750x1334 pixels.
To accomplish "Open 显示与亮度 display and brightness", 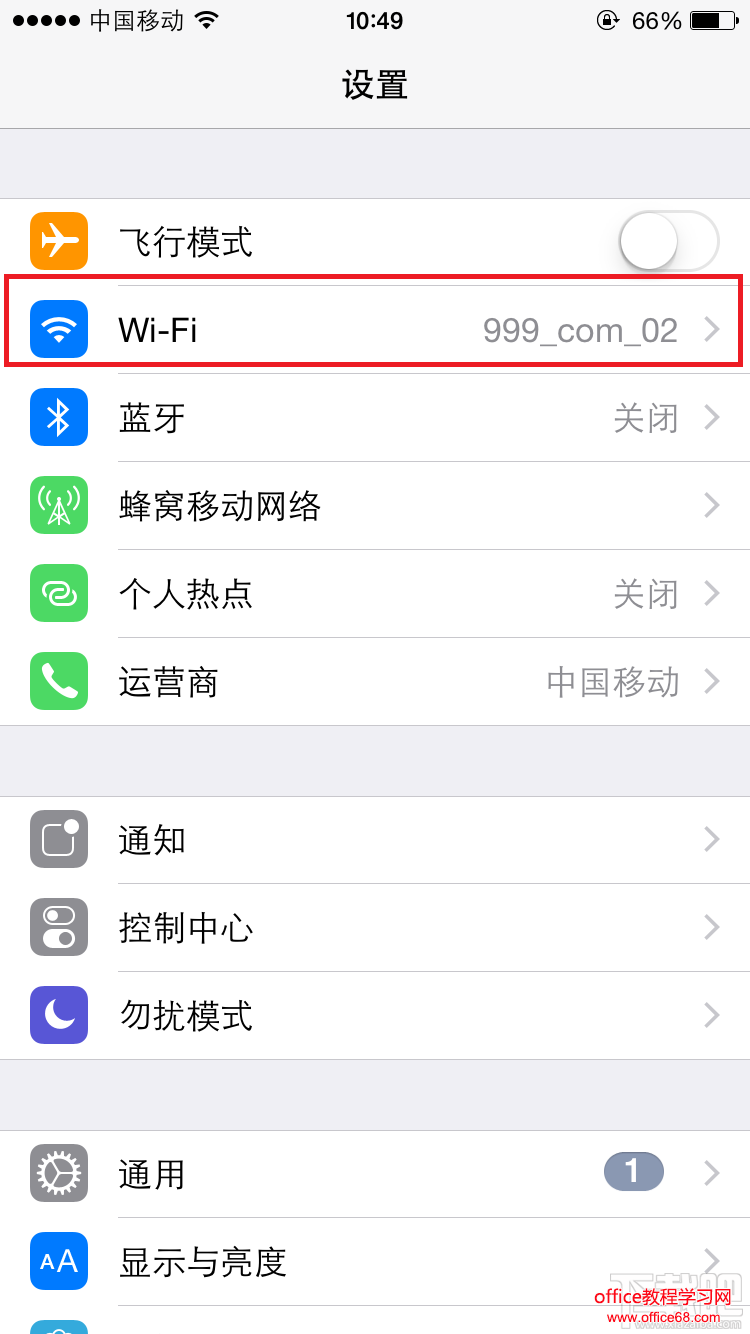I will click(375, 1261).
